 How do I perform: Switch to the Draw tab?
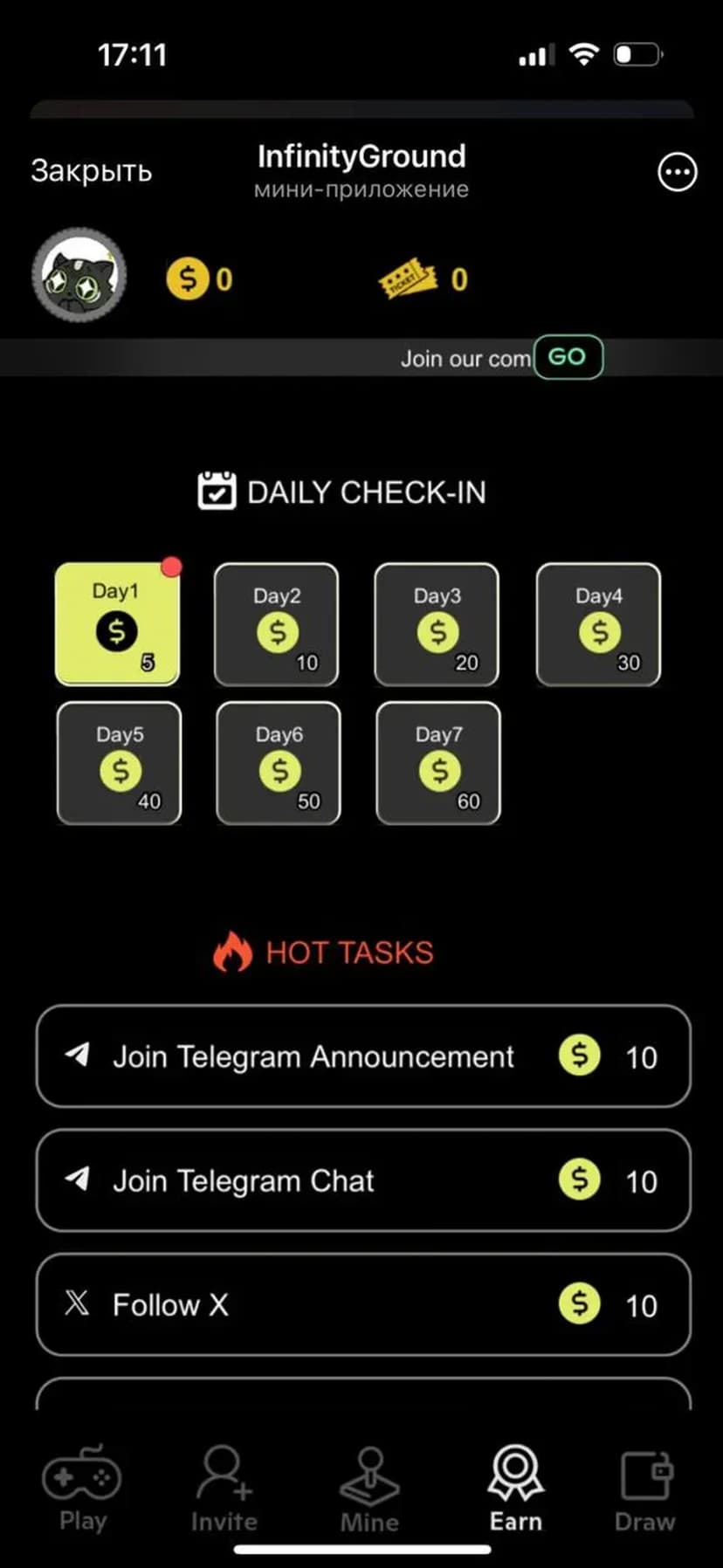tap(645, 1489)
